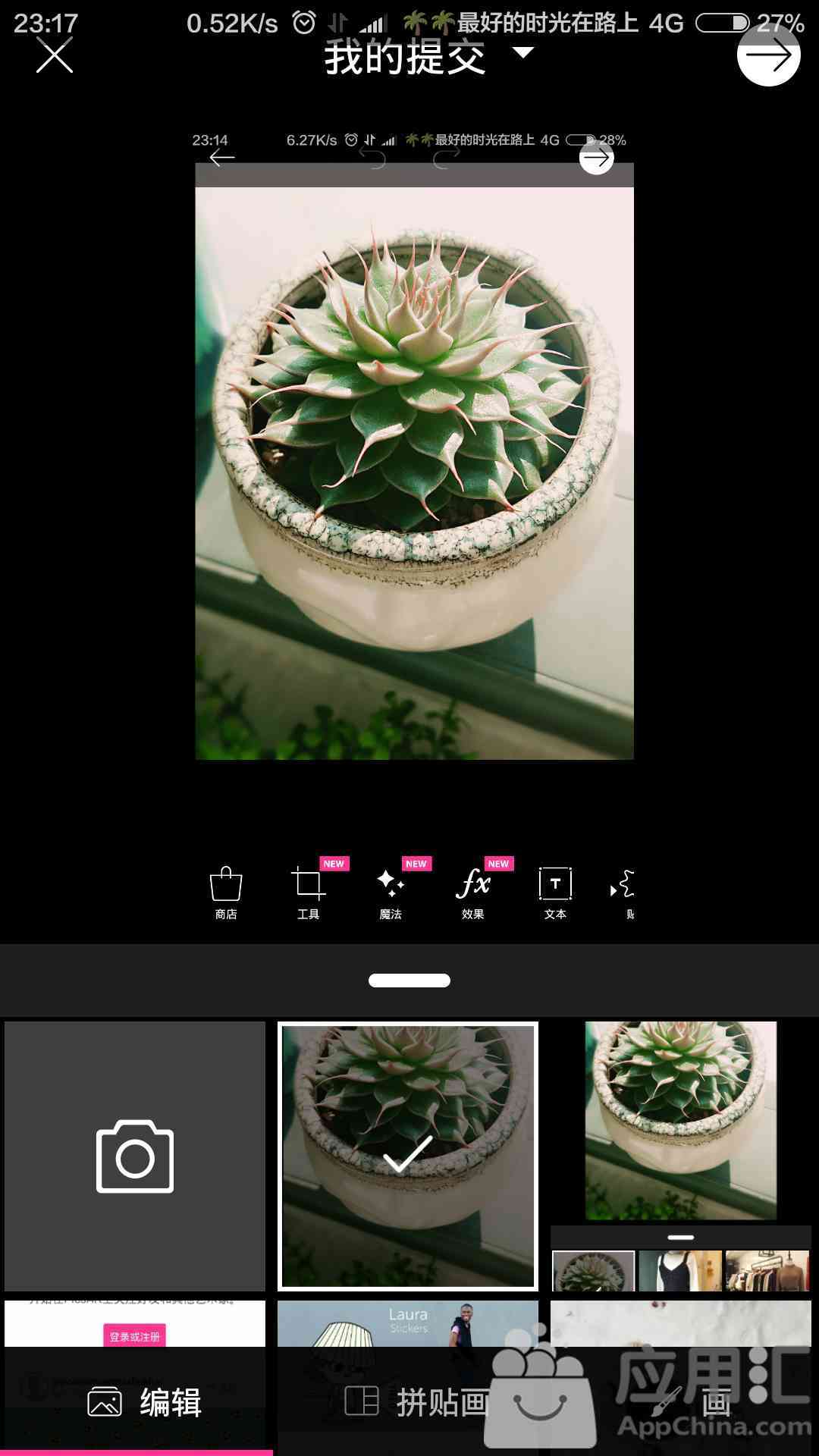
Task: Select the succulent screenshot thumbnail with clothing strip
Action: [680, 1156]
